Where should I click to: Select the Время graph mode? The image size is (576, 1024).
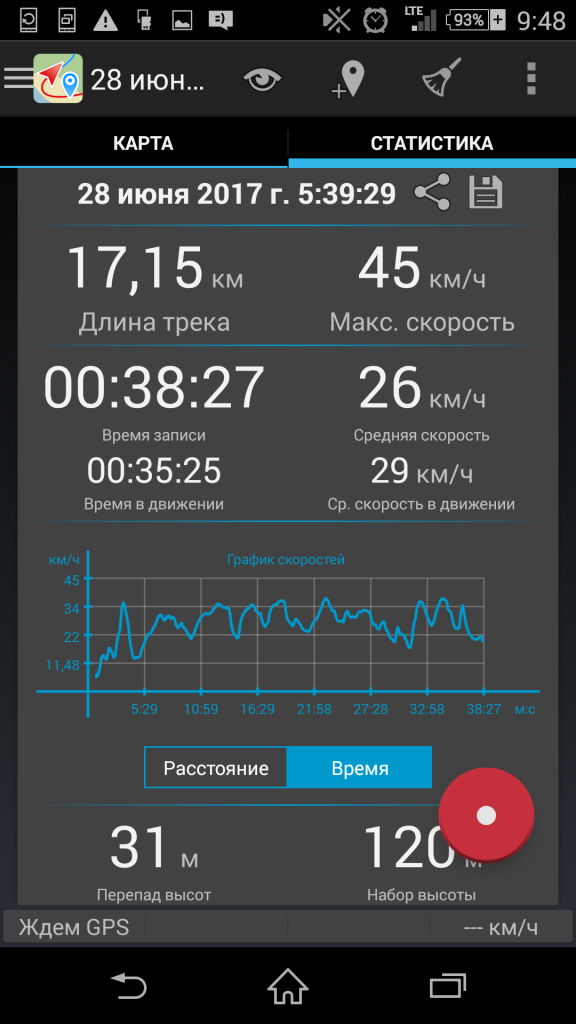tap(359, 768)
